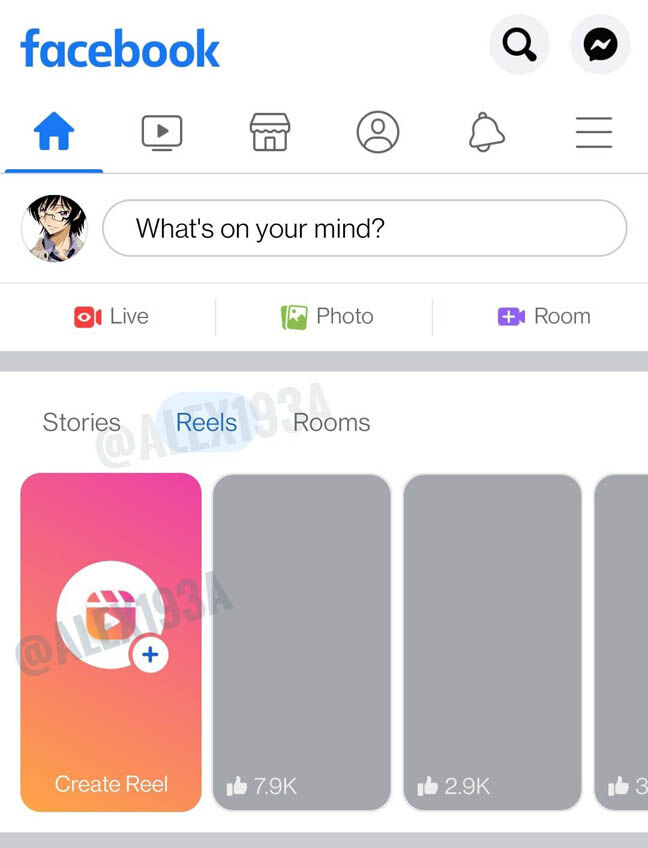This screenshot has height=848, width=648.
Task: Open the hamburger menu tab
Action: click(594, 132)
